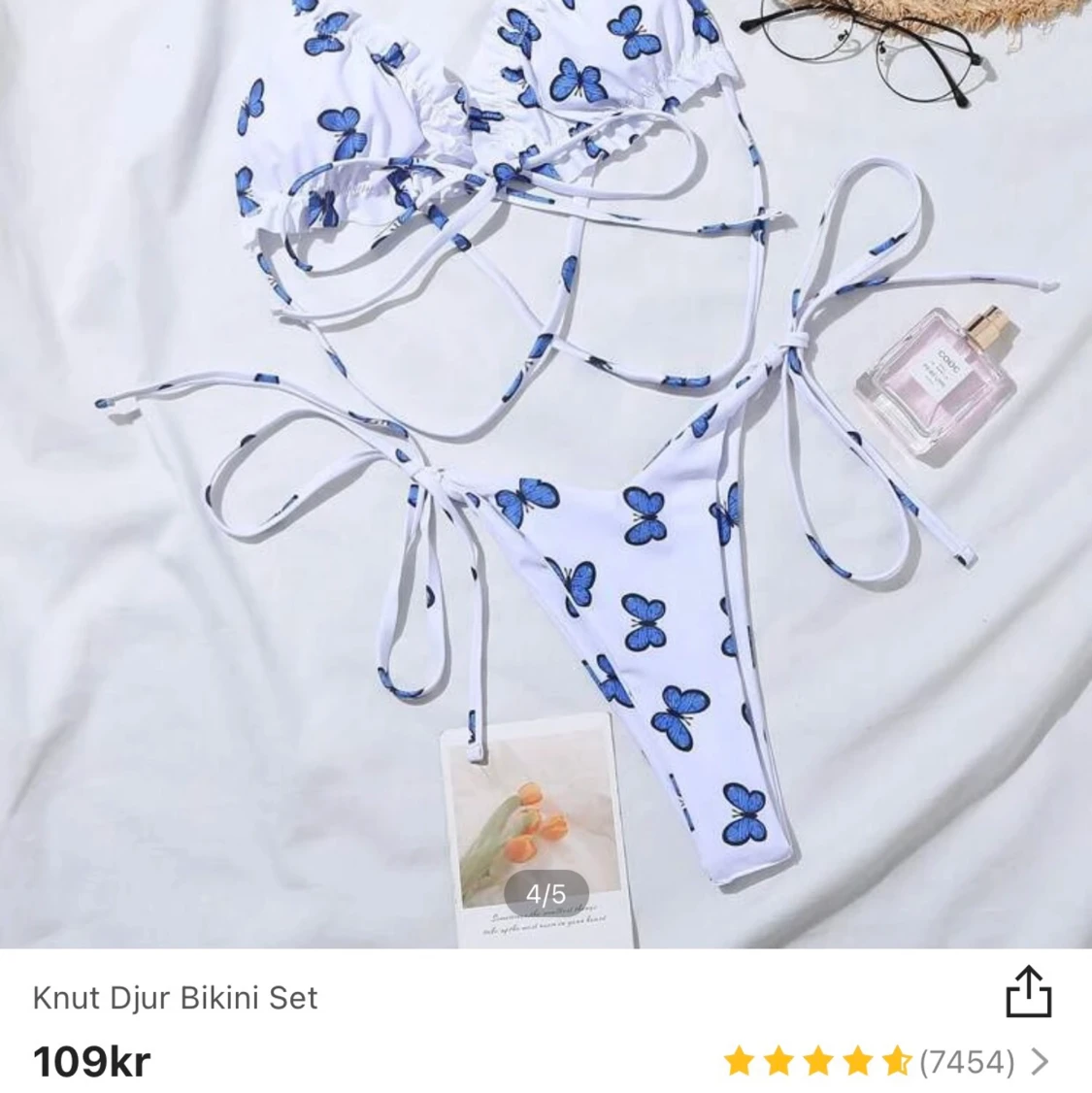Tap the share icon
The image size is (1092, 1093).
point(1031,992)
